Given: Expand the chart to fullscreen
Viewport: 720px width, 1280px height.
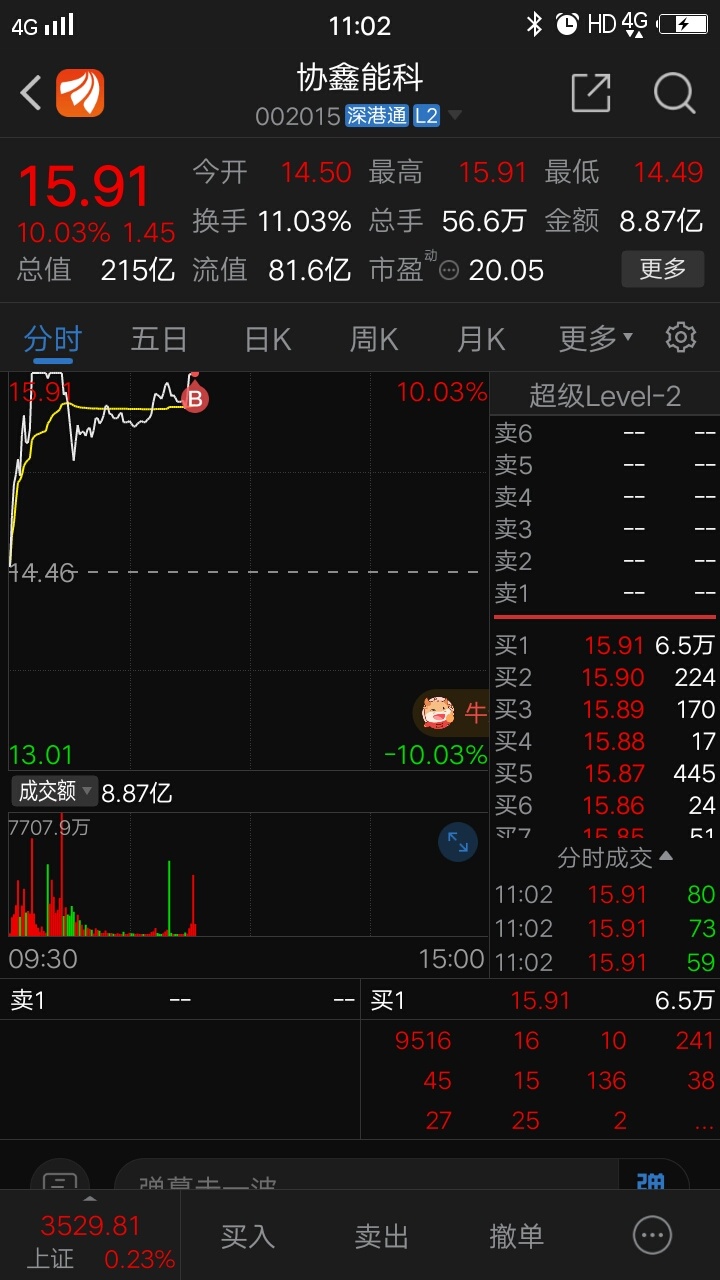Looking at the screenshot, I should pyautogui.click(x=458, y=842).
